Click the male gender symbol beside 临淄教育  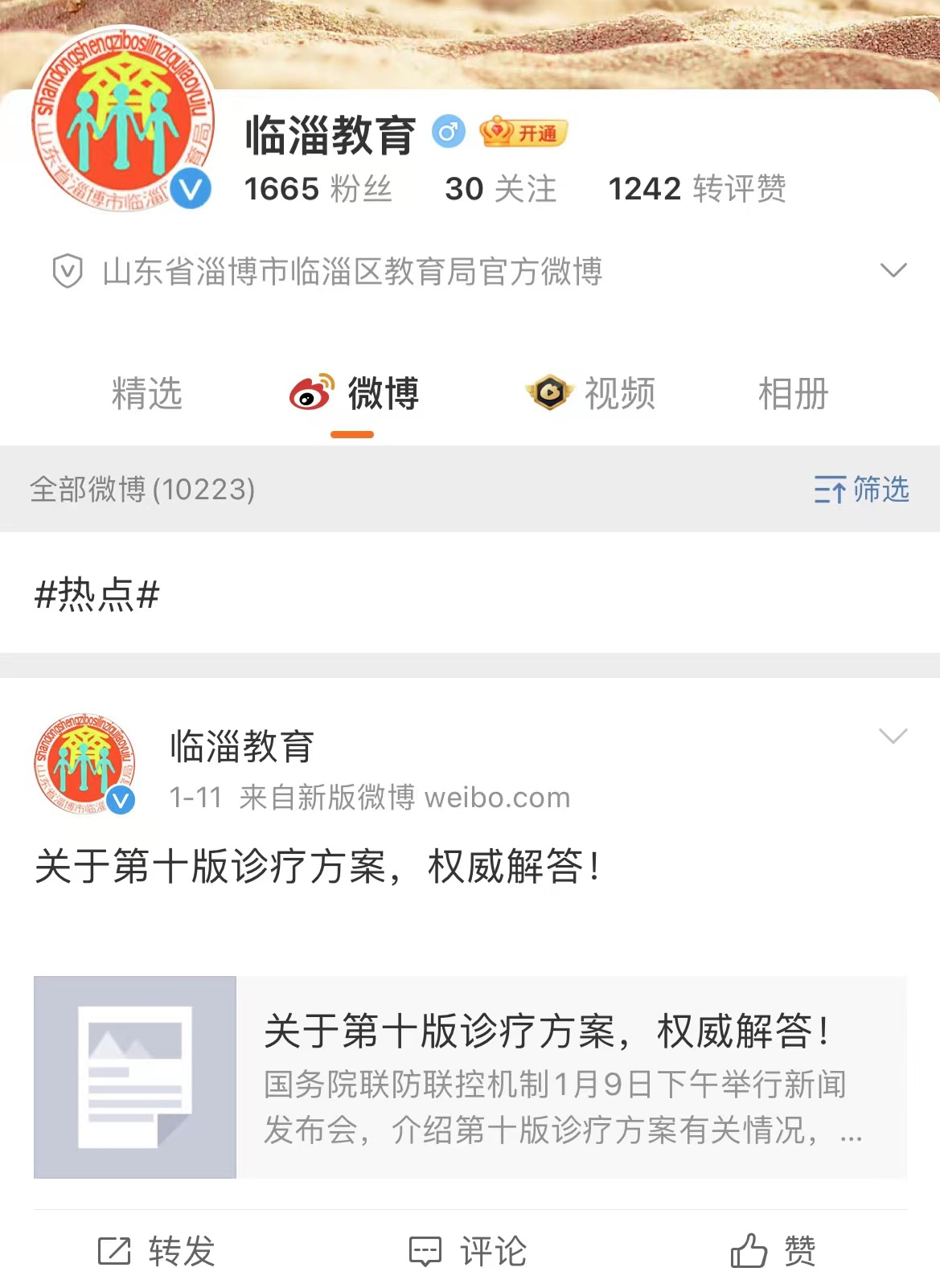click(x=448, y=129)
